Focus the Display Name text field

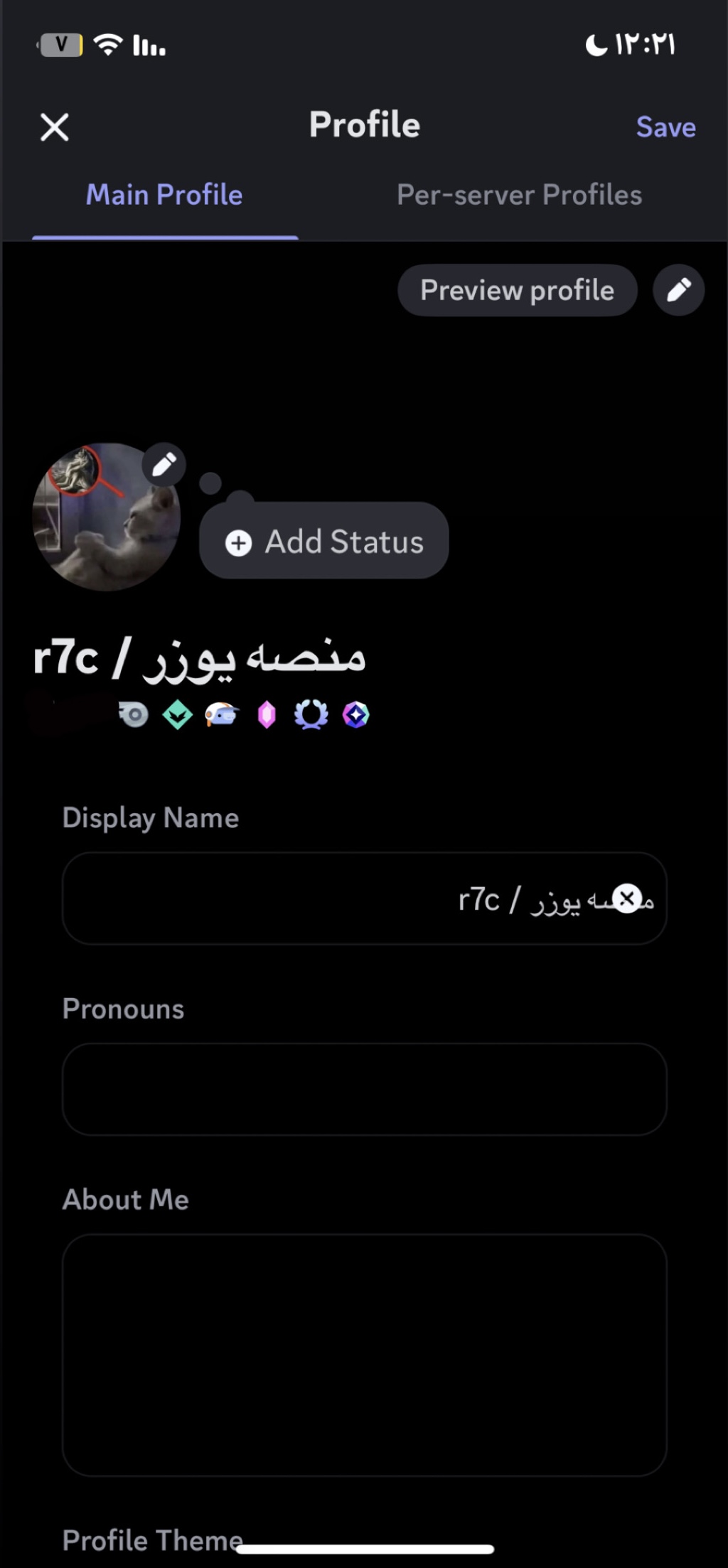(x=284, y=898)
